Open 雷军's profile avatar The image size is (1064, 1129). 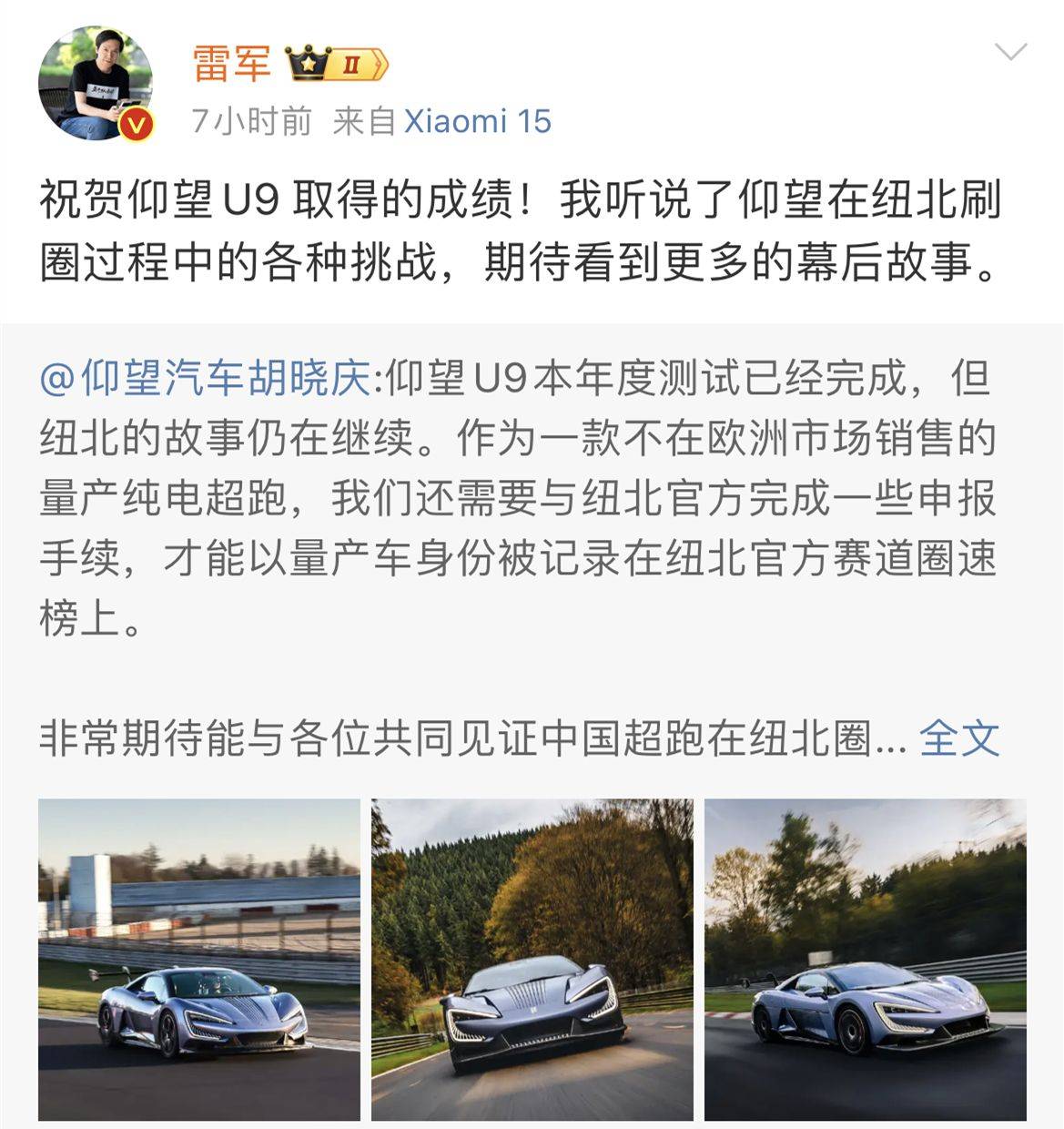coord(96,84)
